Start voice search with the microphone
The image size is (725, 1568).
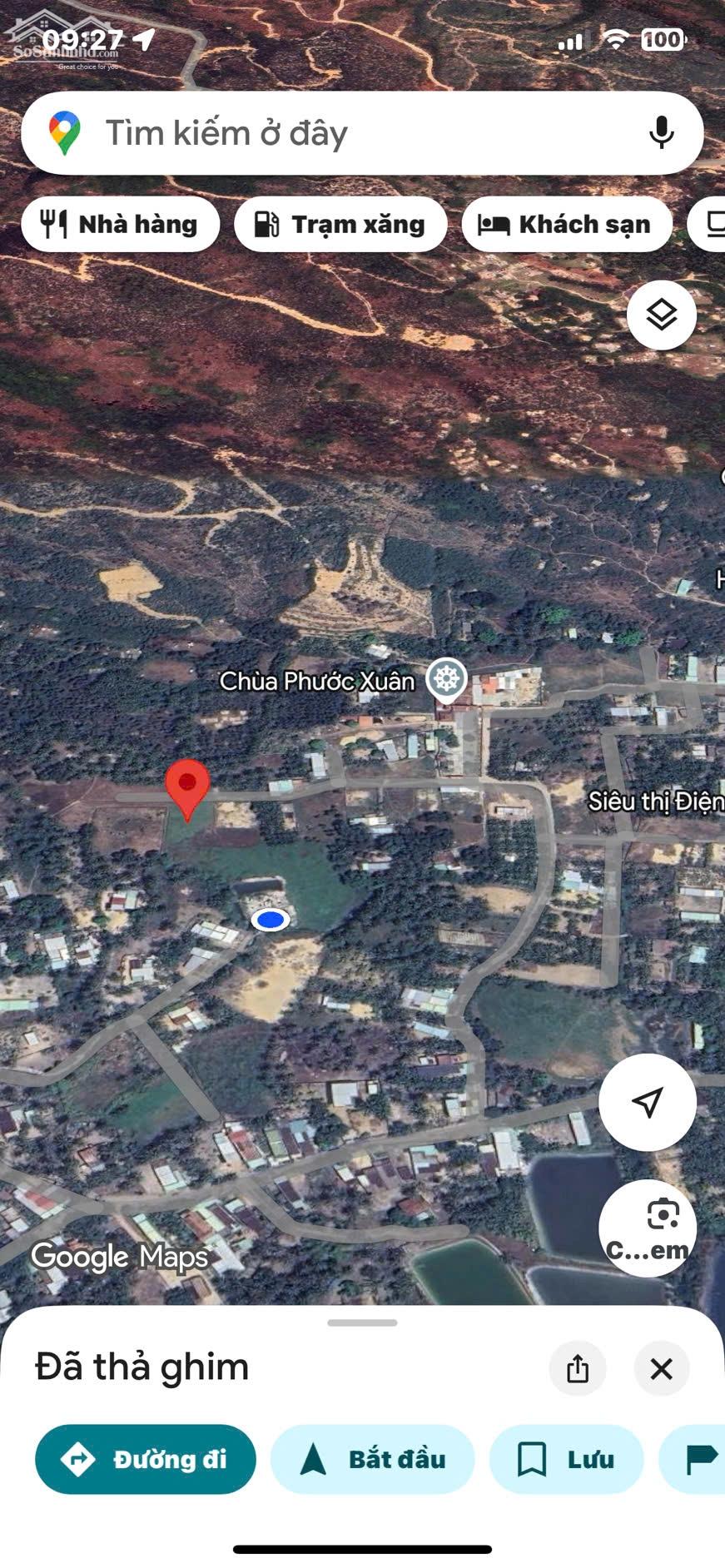[x=662, y=133]
